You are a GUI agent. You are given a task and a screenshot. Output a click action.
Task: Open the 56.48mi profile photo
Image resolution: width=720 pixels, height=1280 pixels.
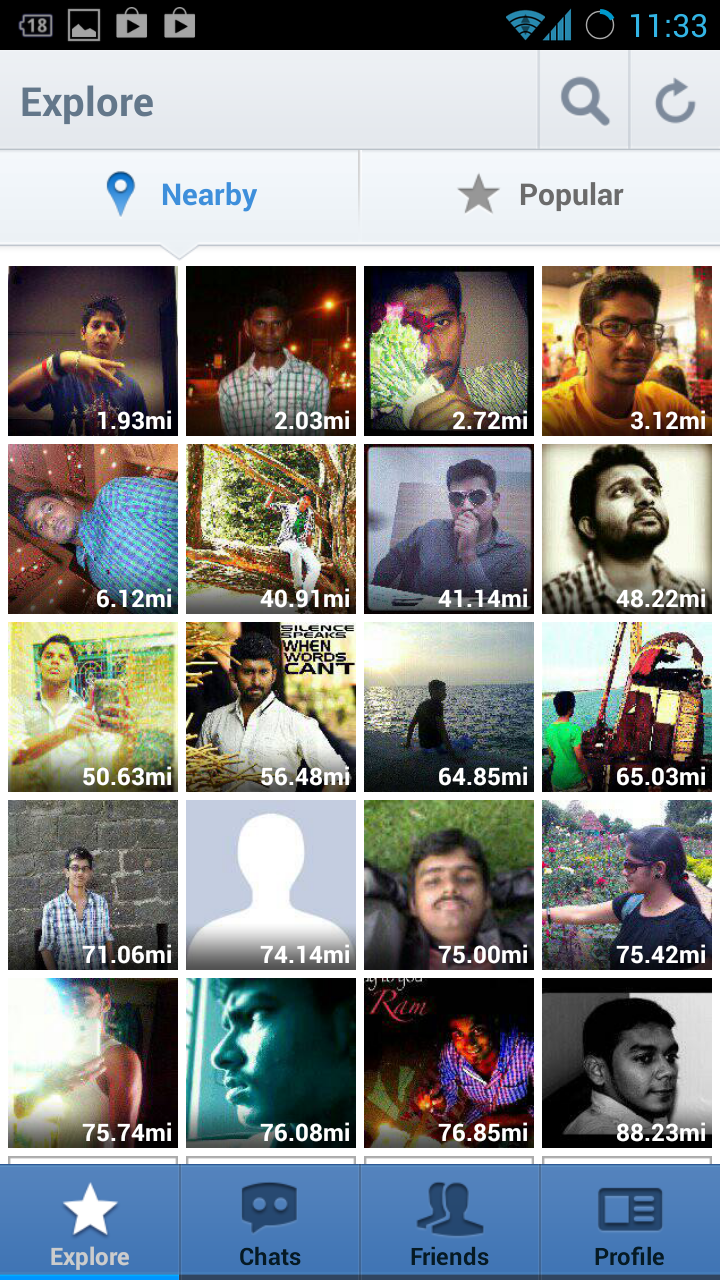click(271, 707)
